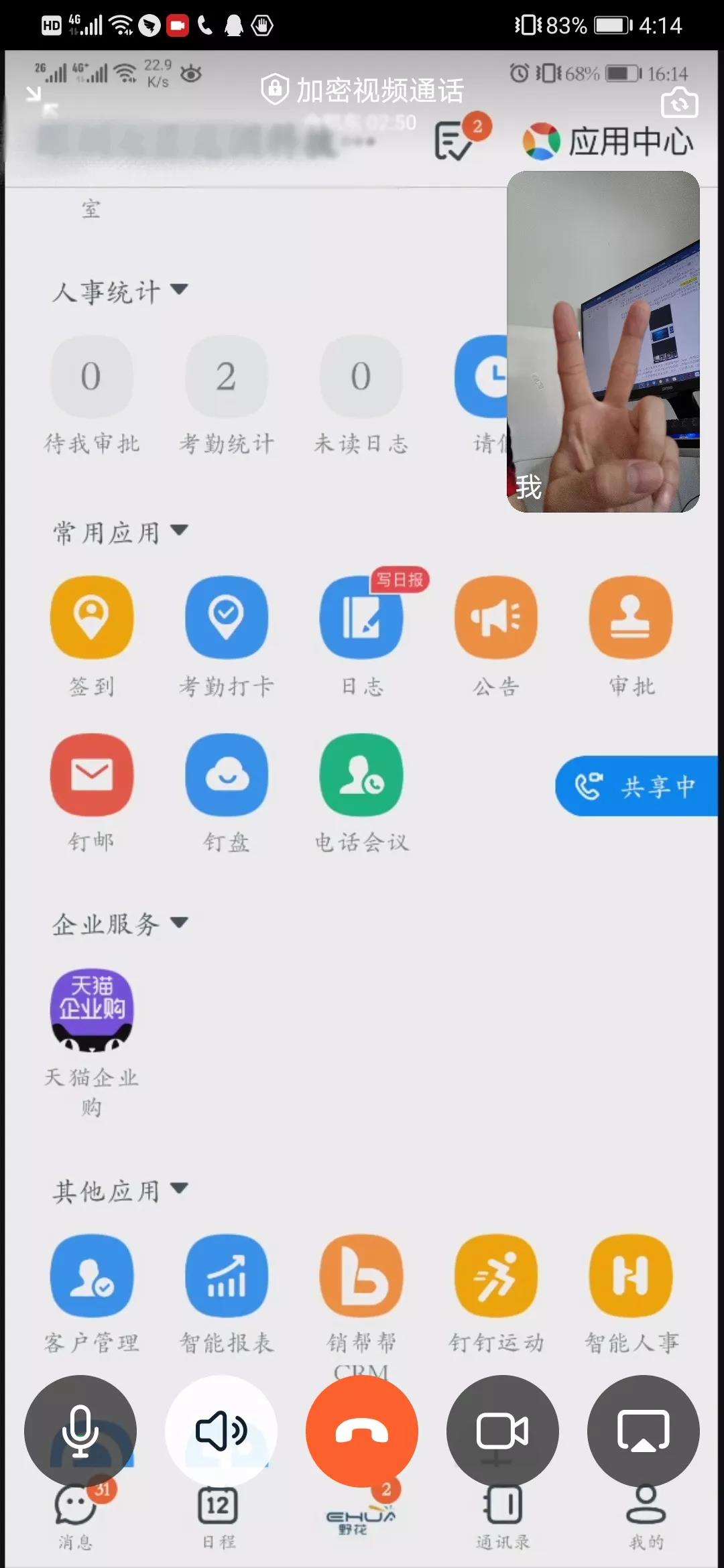This screenshot has width=724, height=1568.
Task: Open the 签到 check-in app
Action: [92, 618]
